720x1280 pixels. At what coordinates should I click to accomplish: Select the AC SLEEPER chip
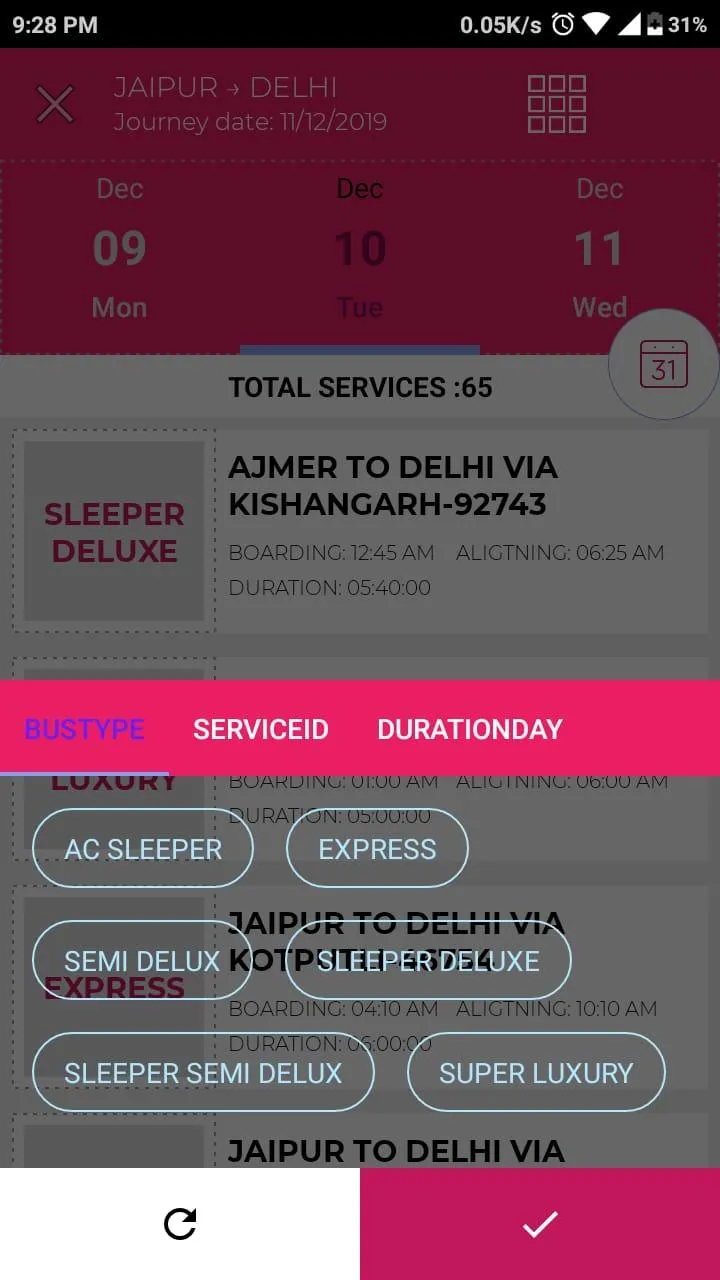click(143, 849)
